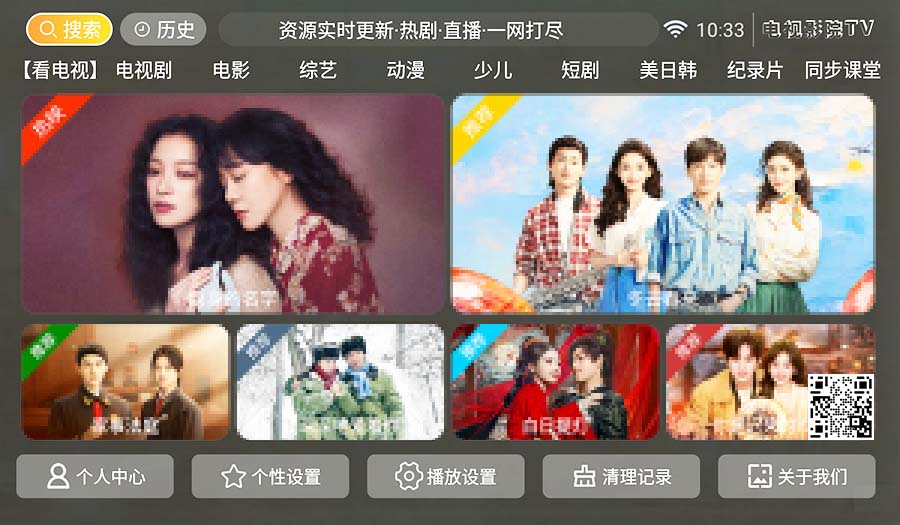900x525 pixels.
Task: Open 个性设置 personalization settings
Action: click(x=270, y=477)
